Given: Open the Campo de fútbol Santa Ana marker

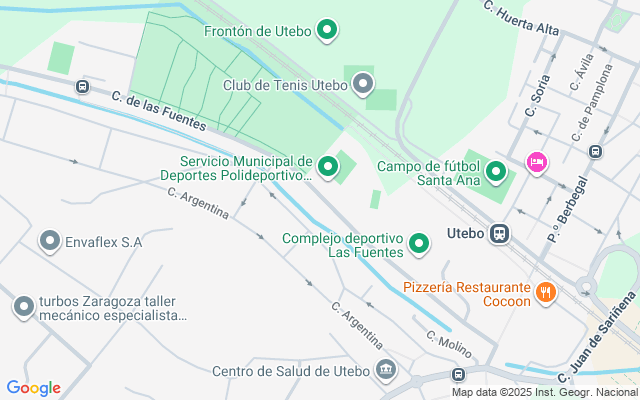Looking at the screenshot, I should [x=496, y=172].
